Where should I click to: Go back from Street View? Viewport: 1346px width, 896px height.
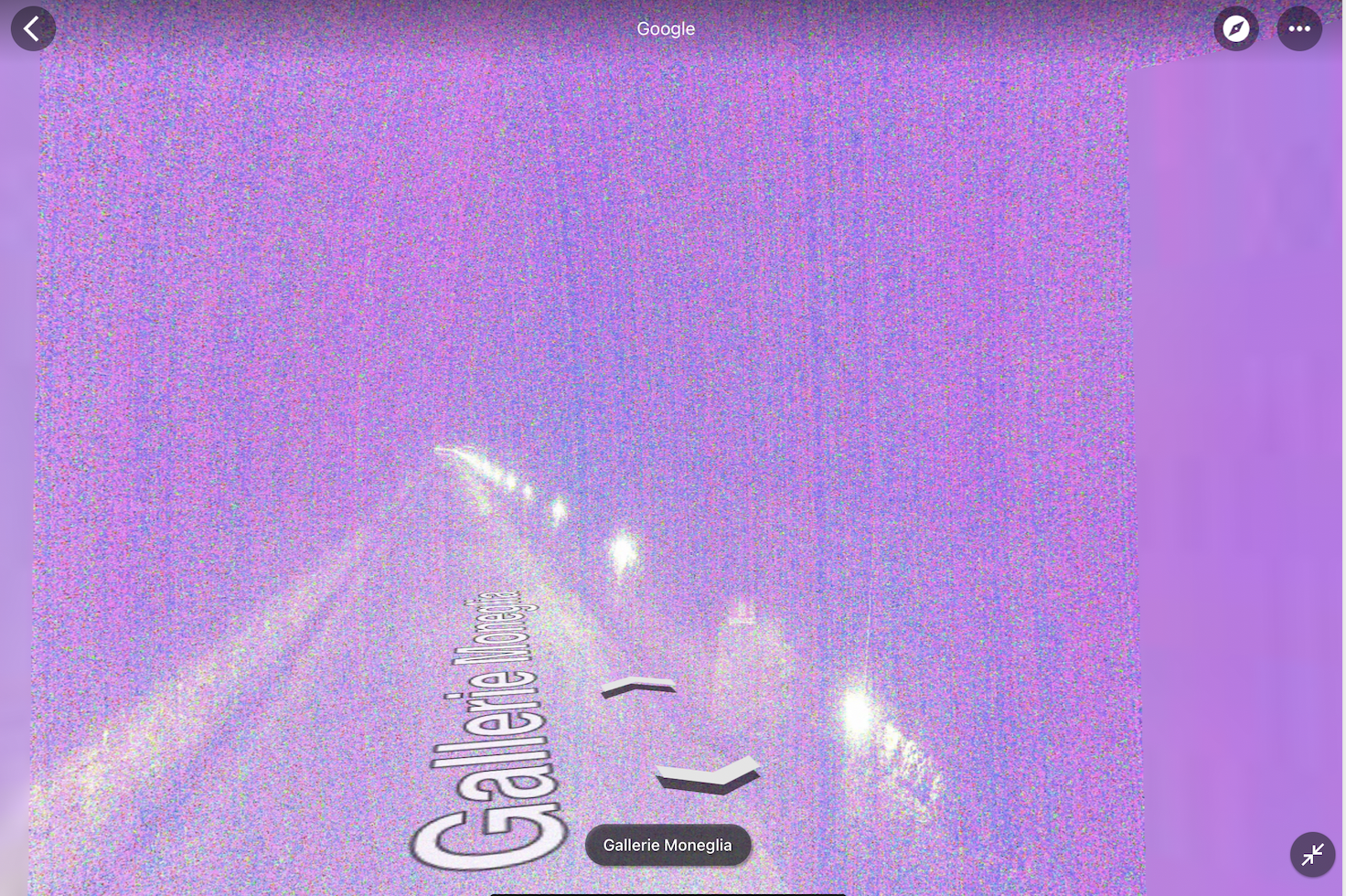[x=33, y=29]
